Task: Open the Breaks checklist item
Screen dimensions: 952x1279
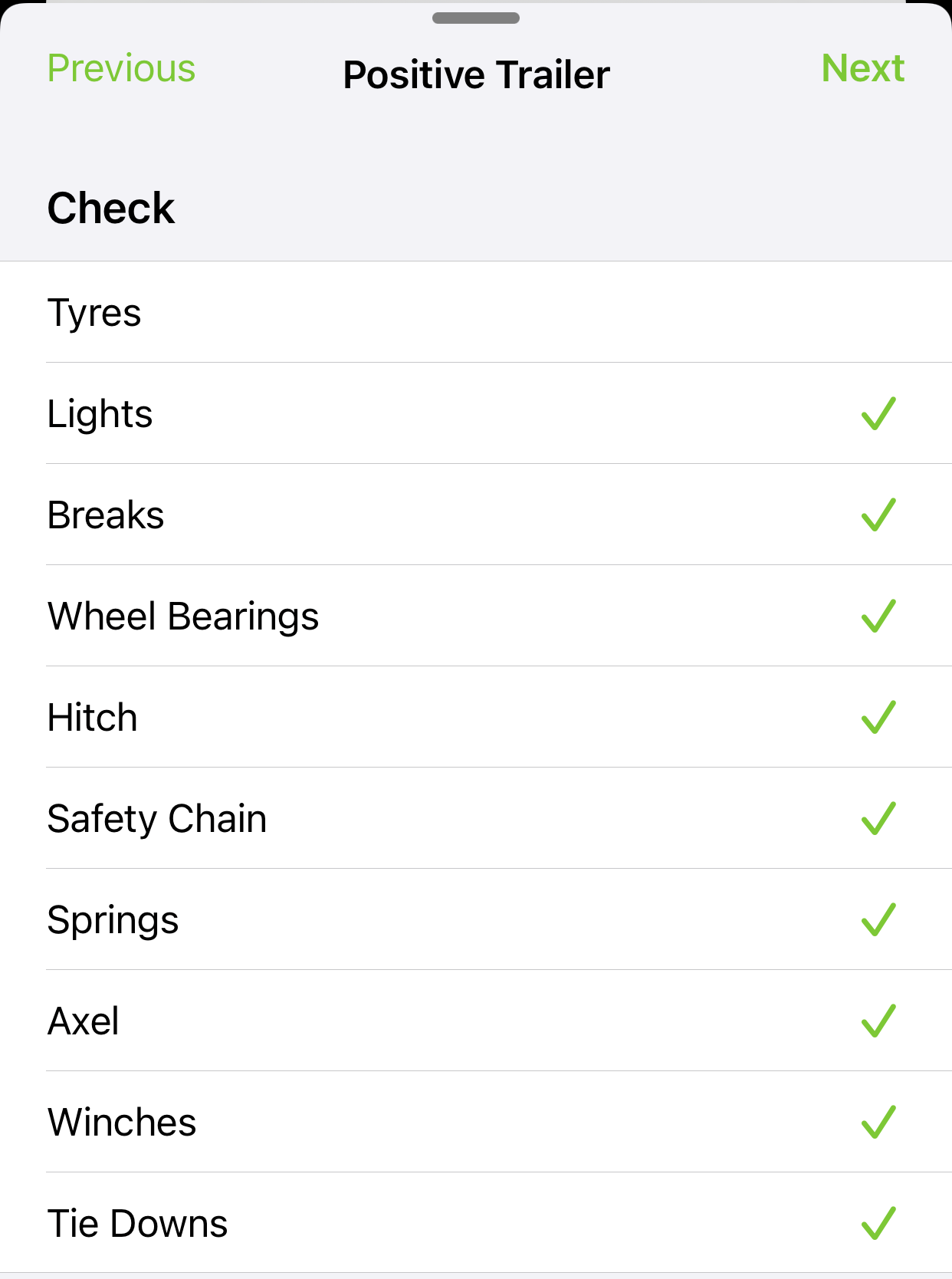Action: tap(307, 515)
